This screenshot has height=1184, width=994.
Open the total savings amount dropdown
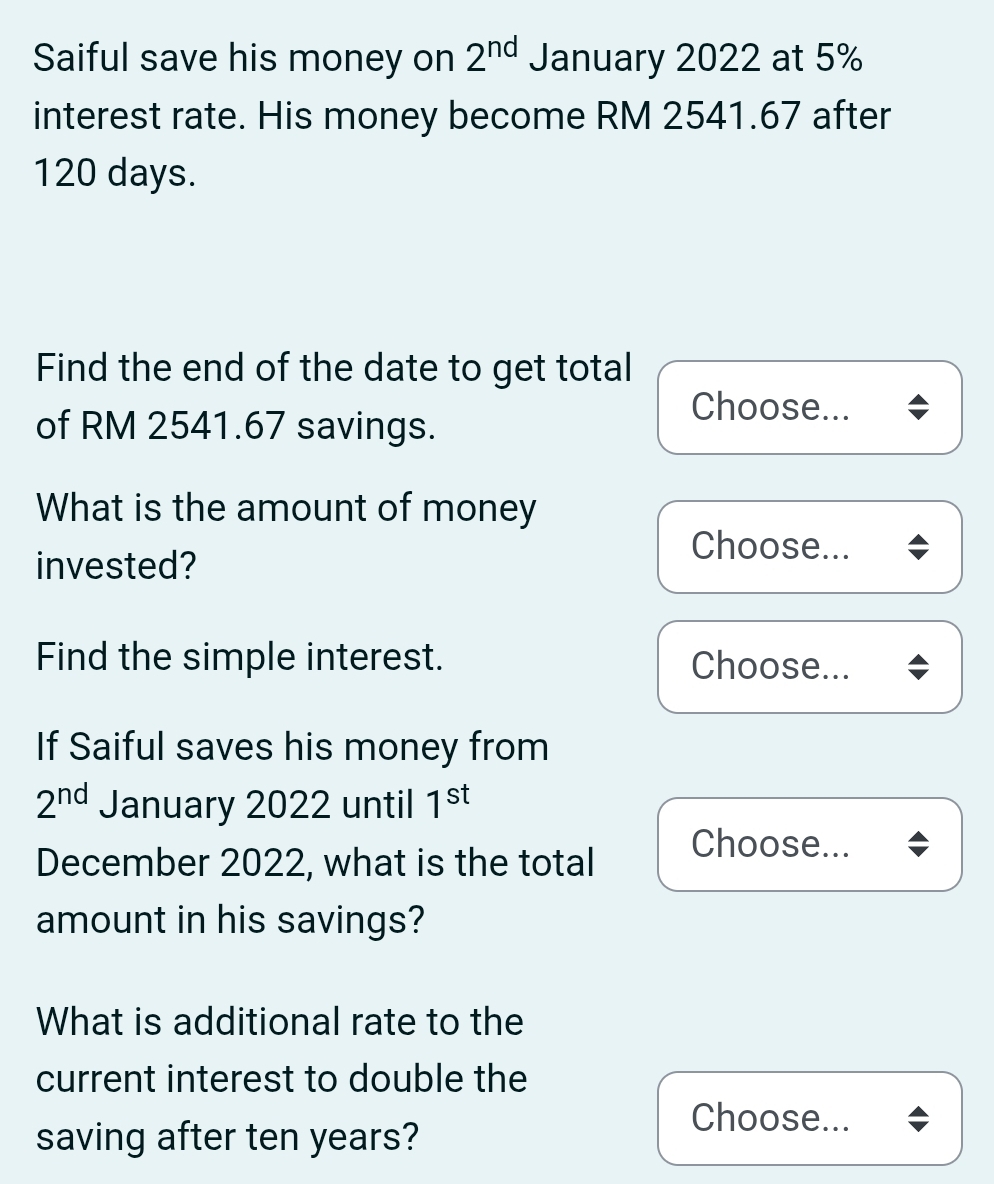point(809,844)
